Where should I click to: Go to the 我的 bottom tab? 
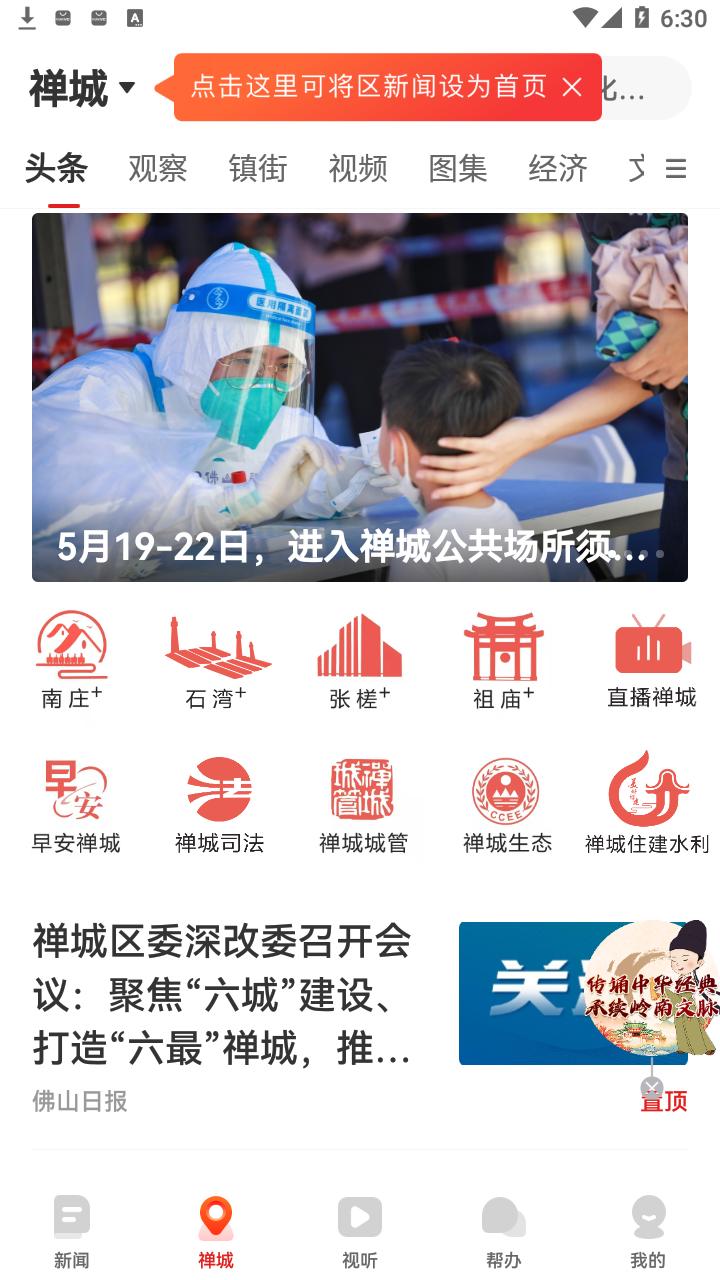click(x=648, y=1232)
